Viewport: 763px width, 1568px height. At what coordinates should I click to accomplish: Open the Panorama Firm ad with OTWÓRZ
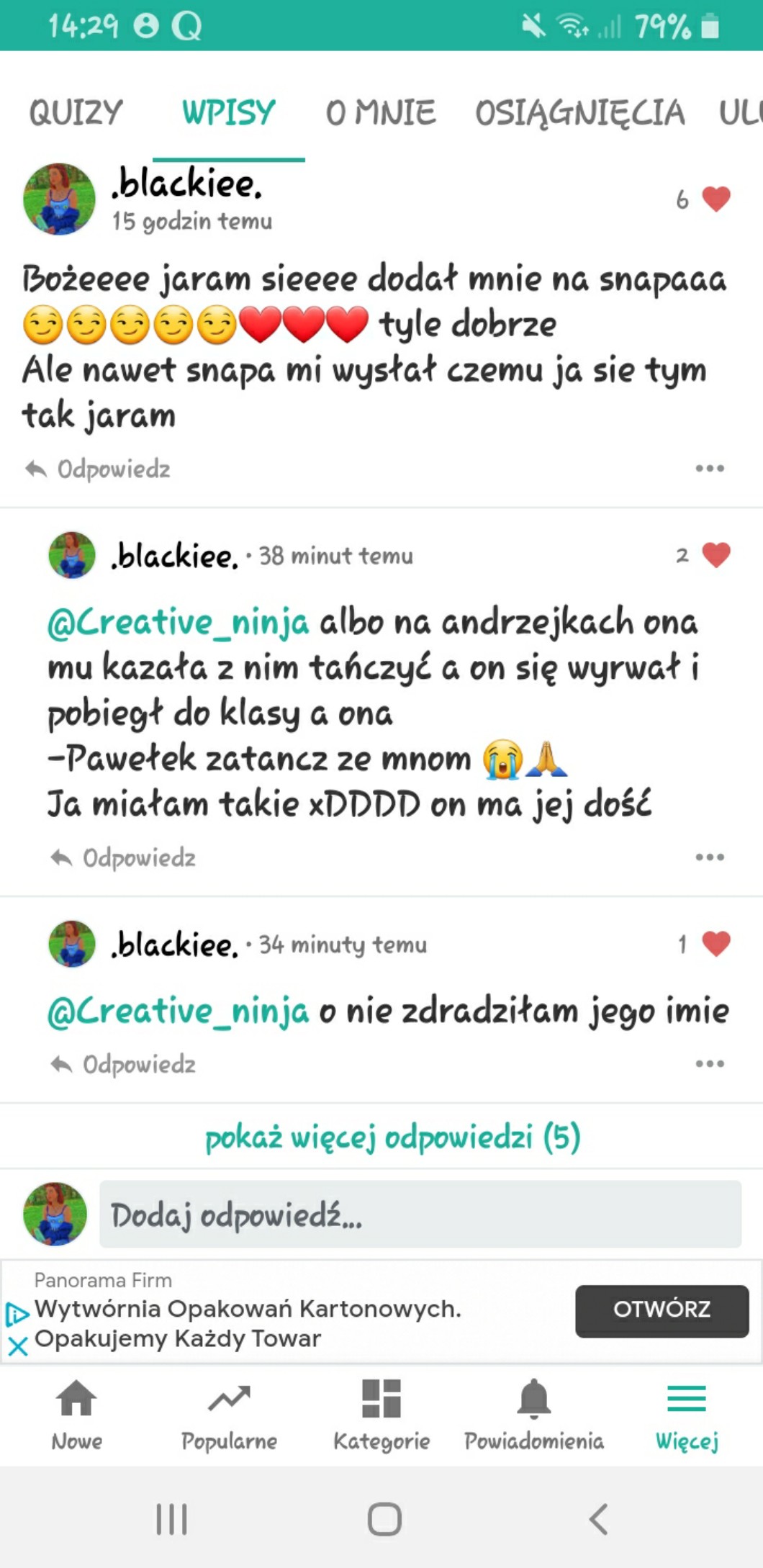pos(662,1310)
